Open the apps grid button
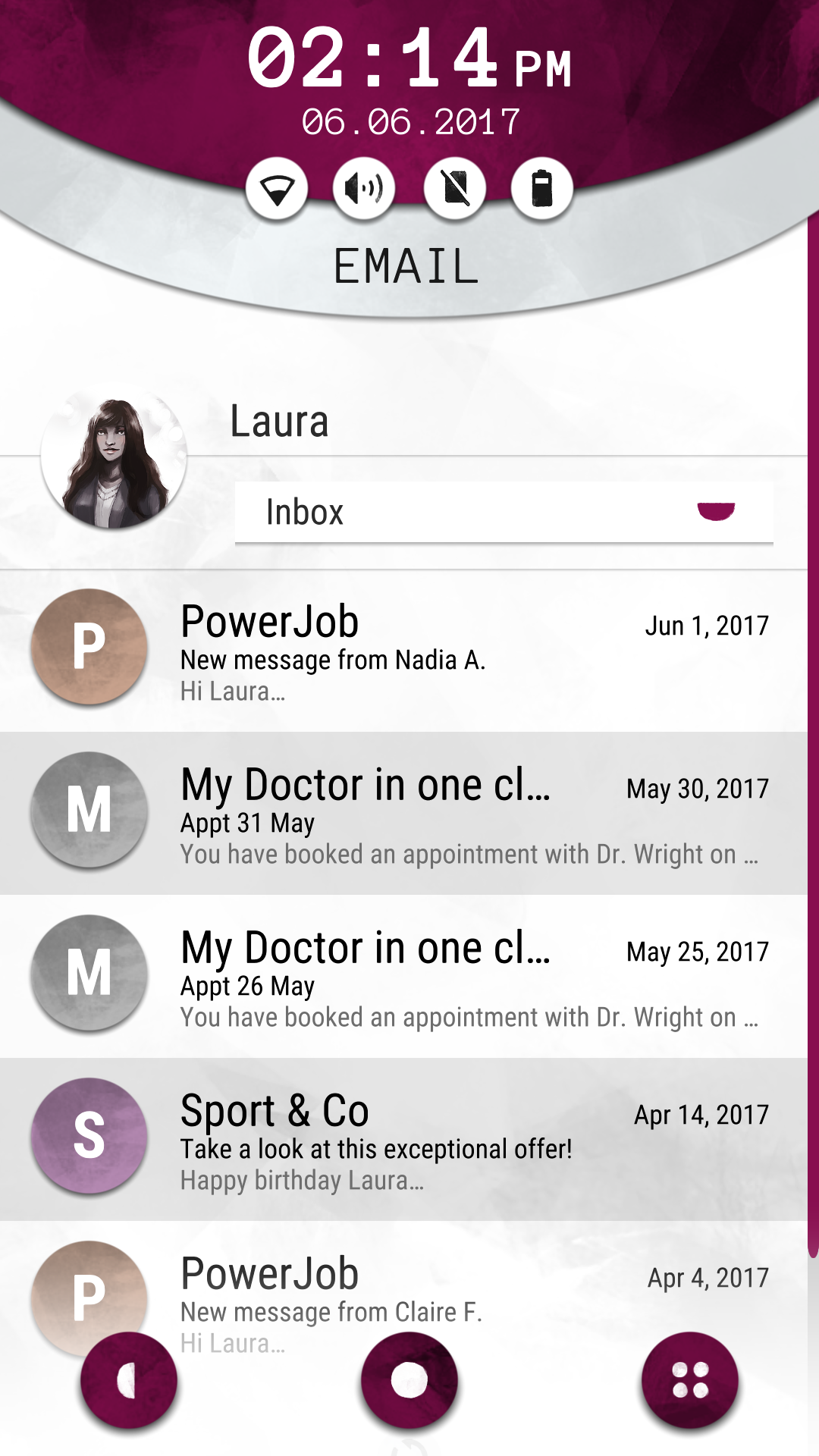 [690, 1380]
